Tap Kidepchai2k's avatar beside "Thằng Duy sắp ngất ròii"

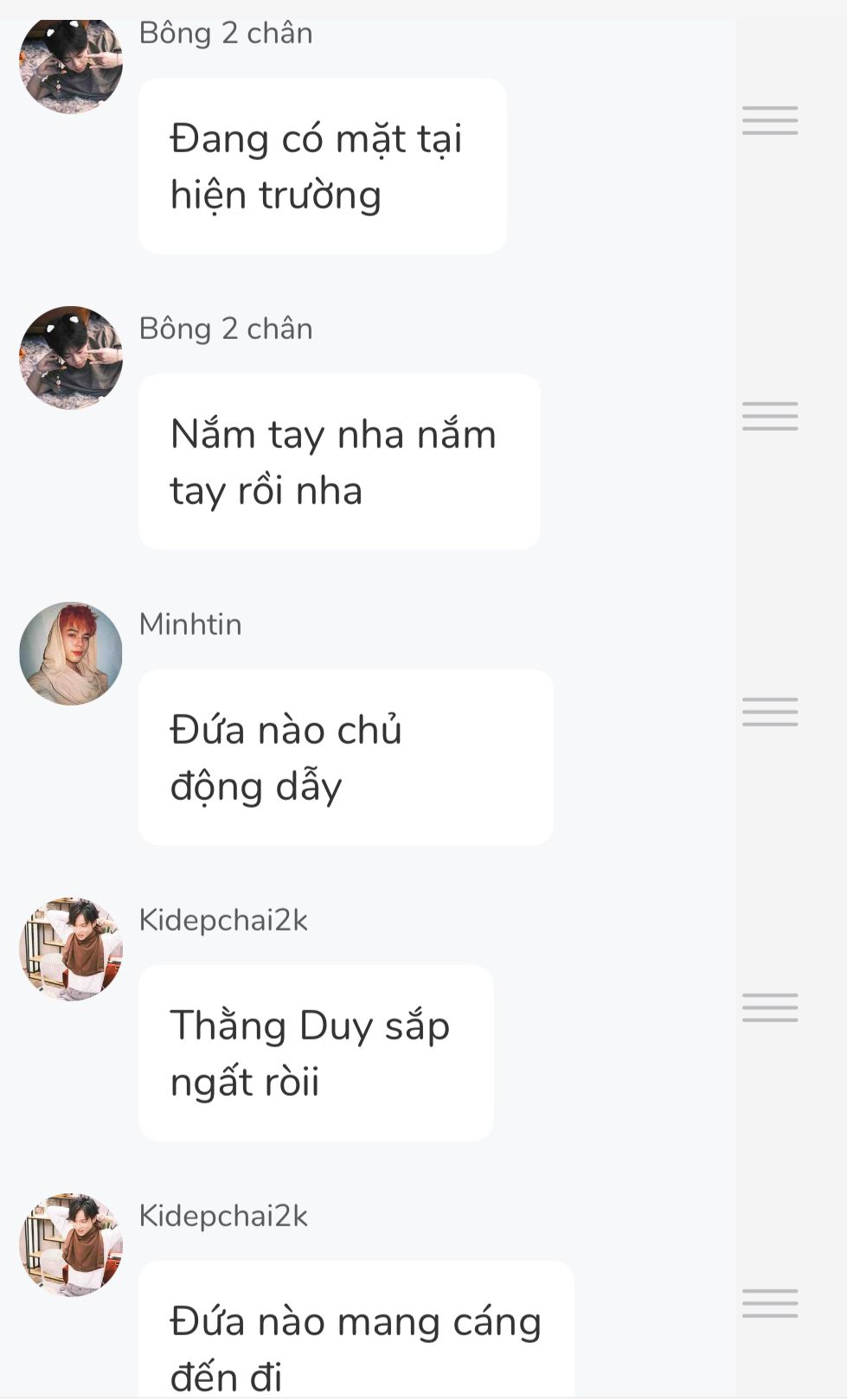(71, 949)
